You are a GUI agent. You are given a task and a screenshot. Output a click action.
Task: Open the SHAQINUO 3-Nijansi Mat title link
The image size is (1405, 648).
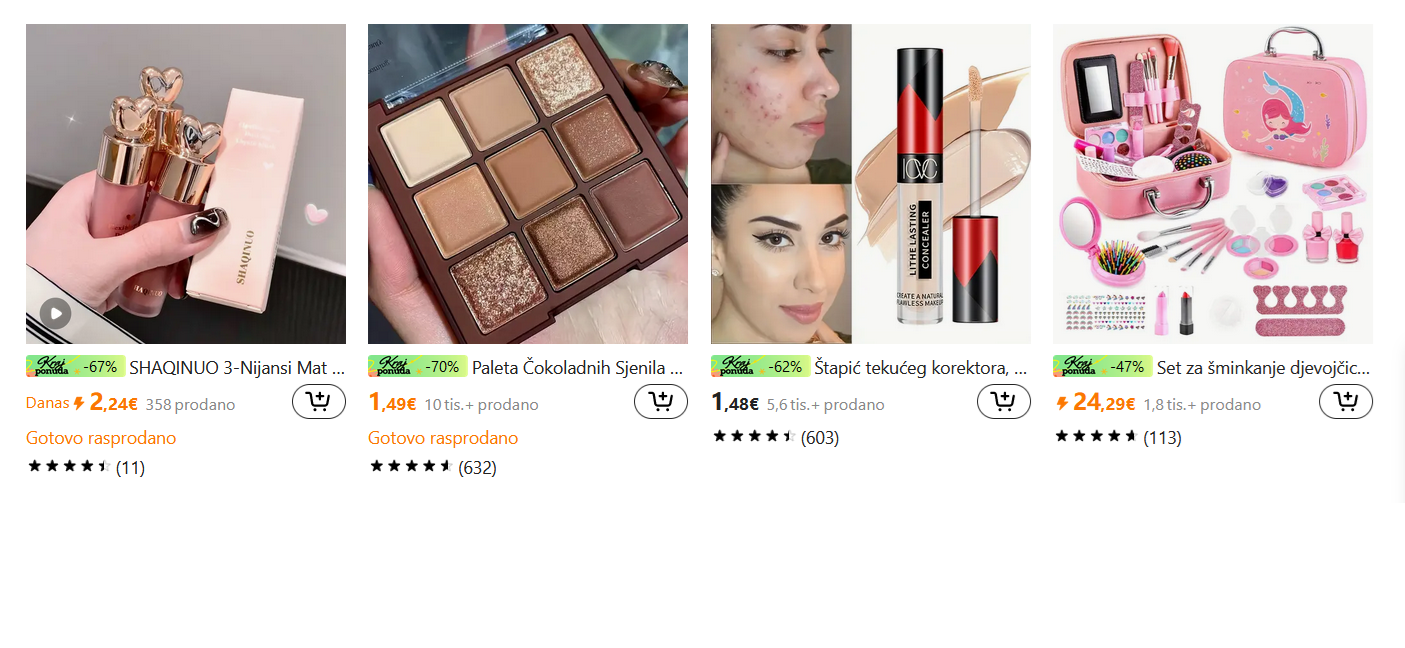point(237,367)
